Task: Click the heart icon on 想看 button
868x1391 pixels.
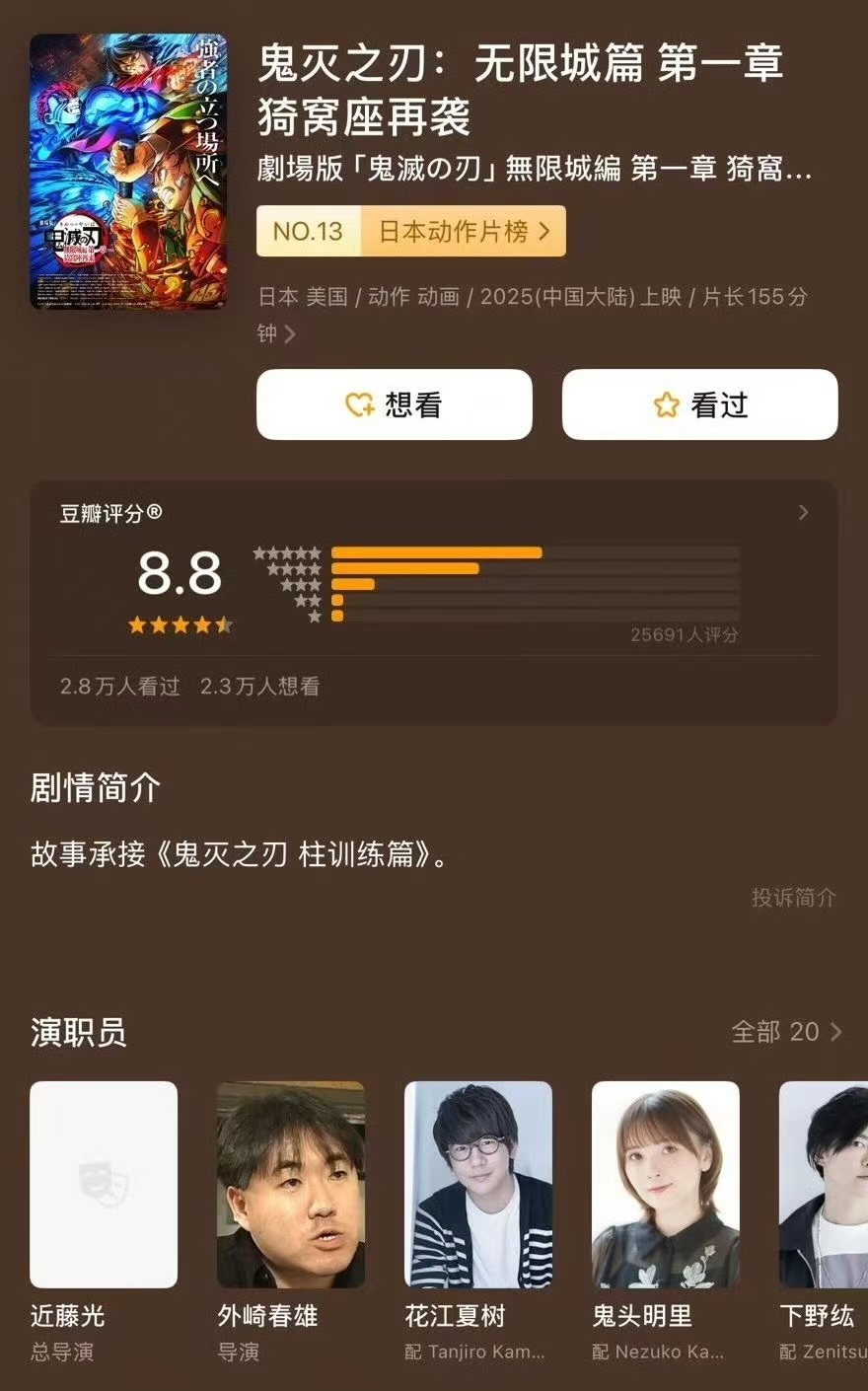Action: 358,403
